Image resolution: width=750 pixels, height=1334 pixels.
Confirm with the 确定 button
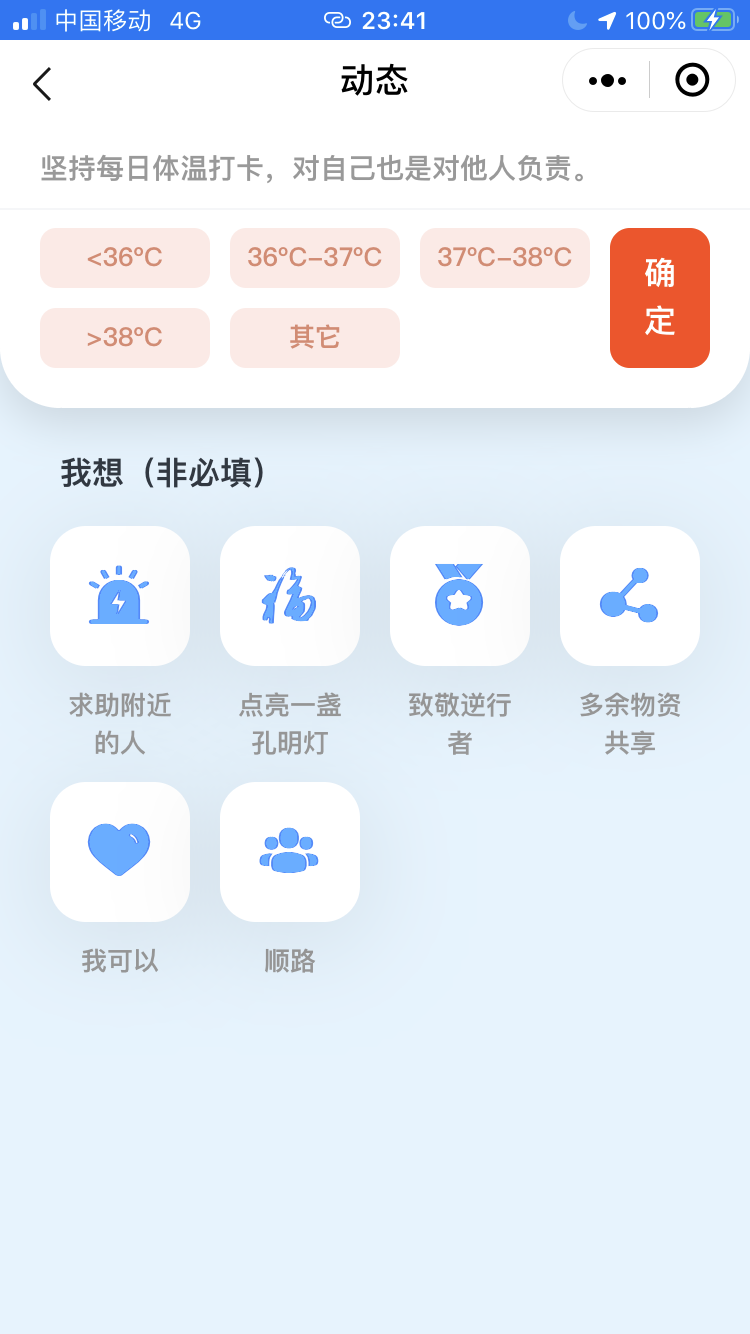(660, 298)
